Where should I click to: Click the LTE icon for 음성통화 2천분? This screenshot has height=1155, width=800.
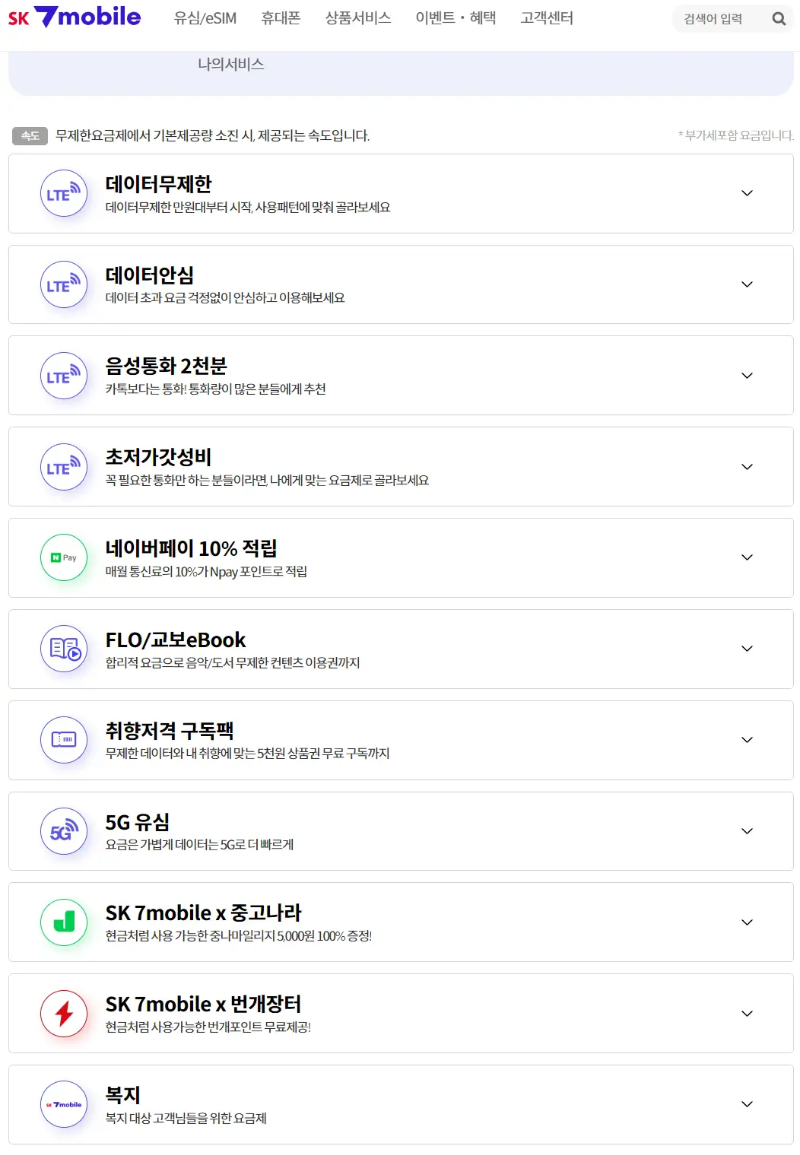(63, 375)
